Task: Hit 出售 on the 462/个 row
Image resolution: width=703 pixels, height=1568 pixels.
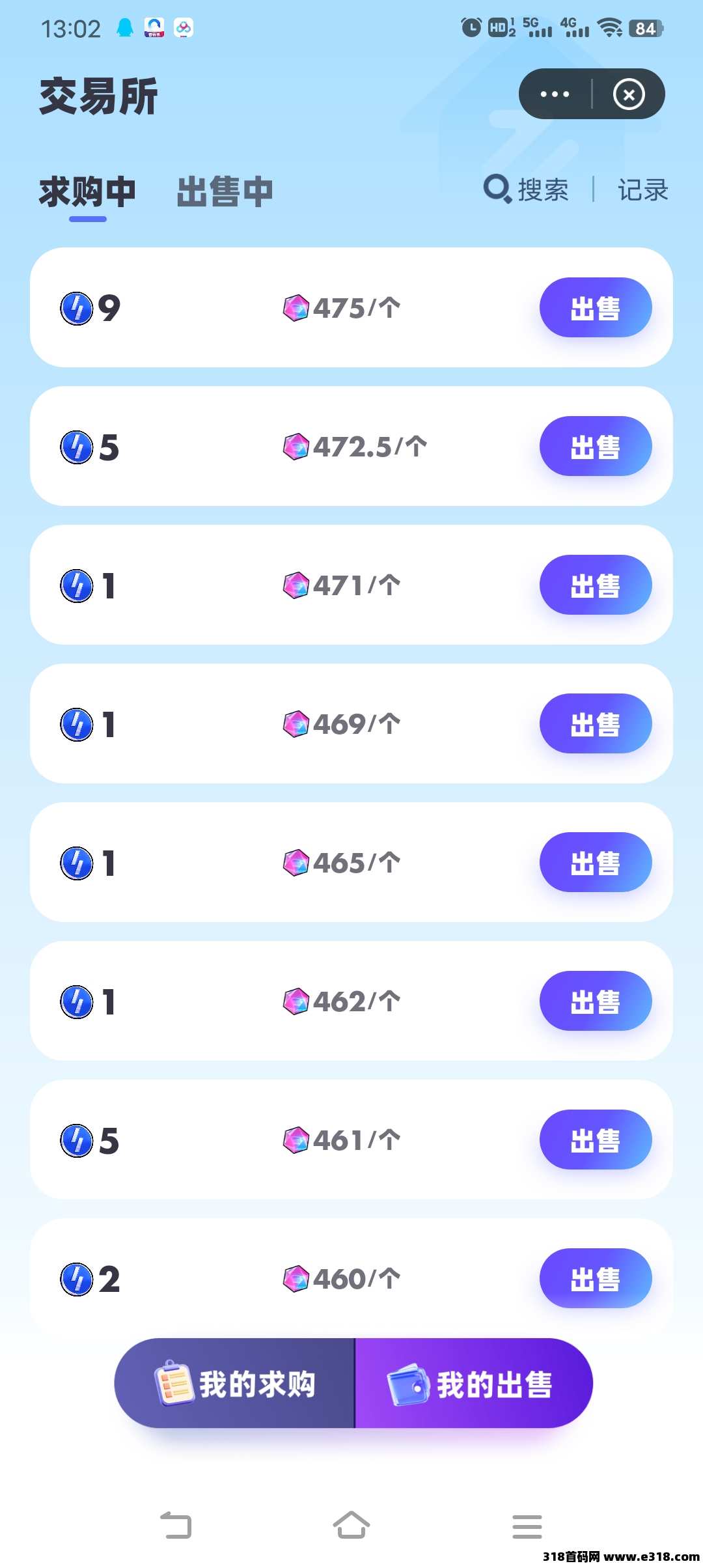Action: 596,1001
